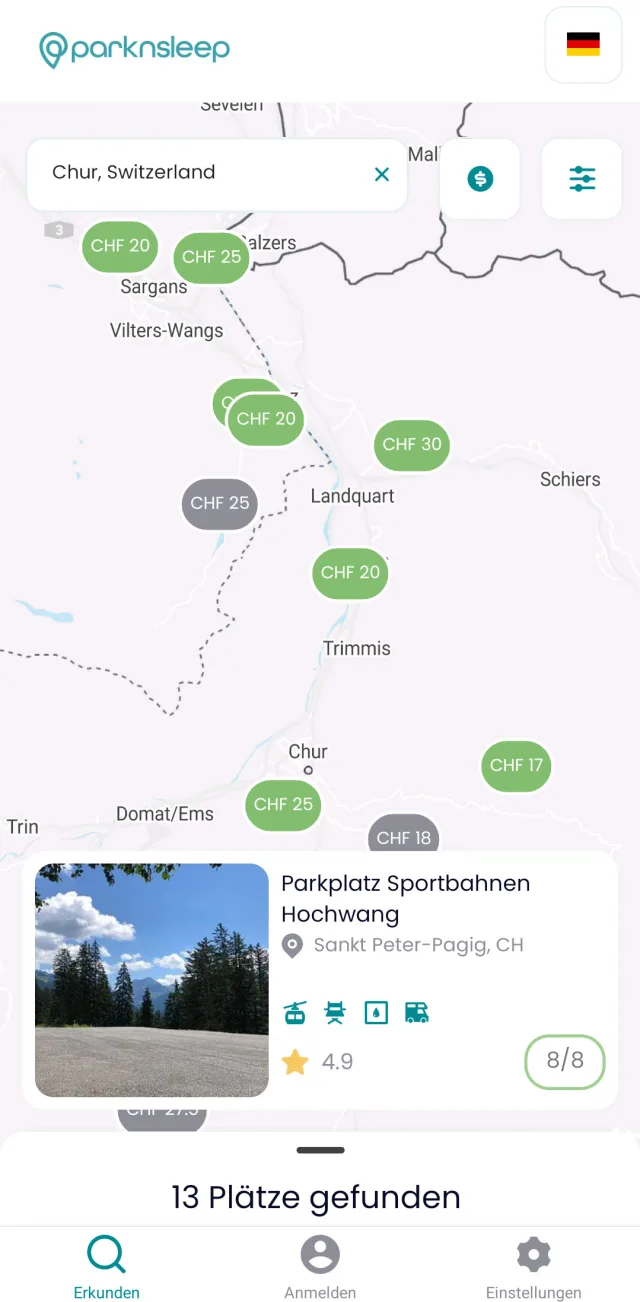Open the Einstellungen tab
640x1302 pixels.
click(x=533, y=1266)
